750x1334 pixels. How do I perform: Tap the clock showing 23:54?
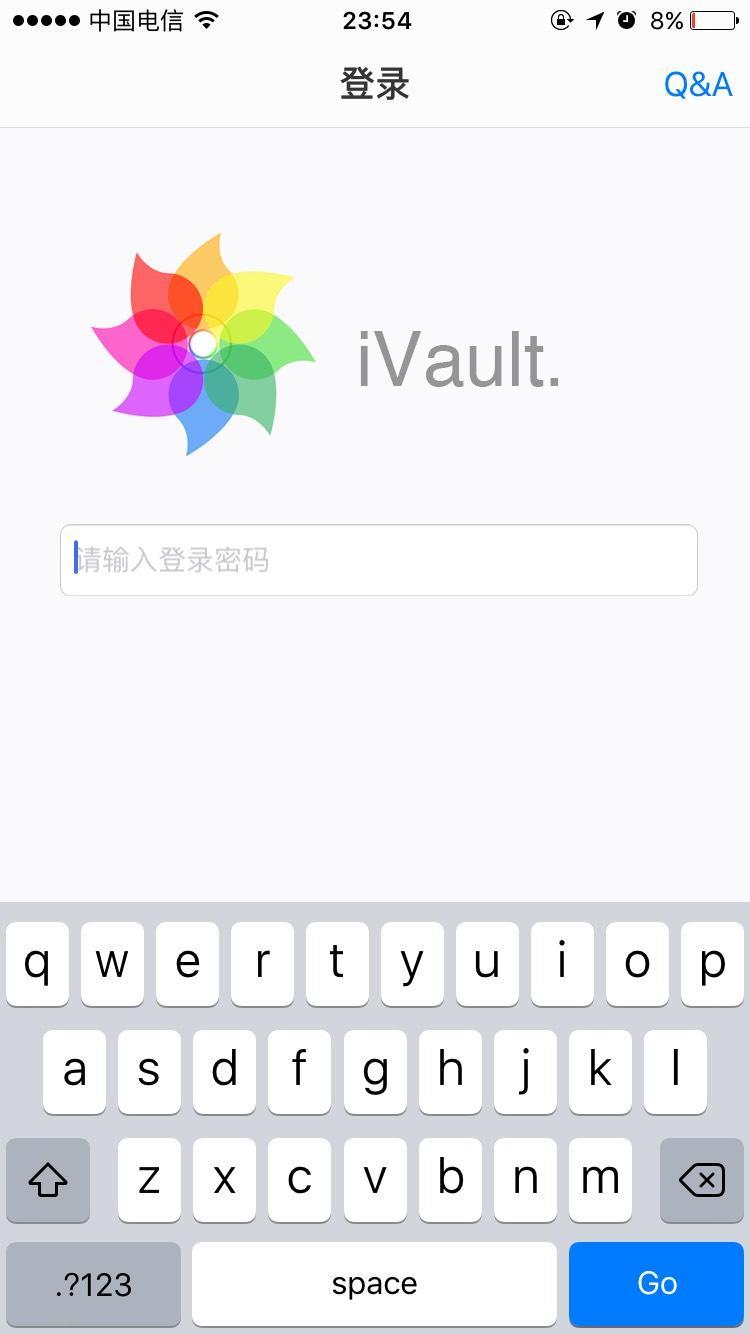coord(375,19)
